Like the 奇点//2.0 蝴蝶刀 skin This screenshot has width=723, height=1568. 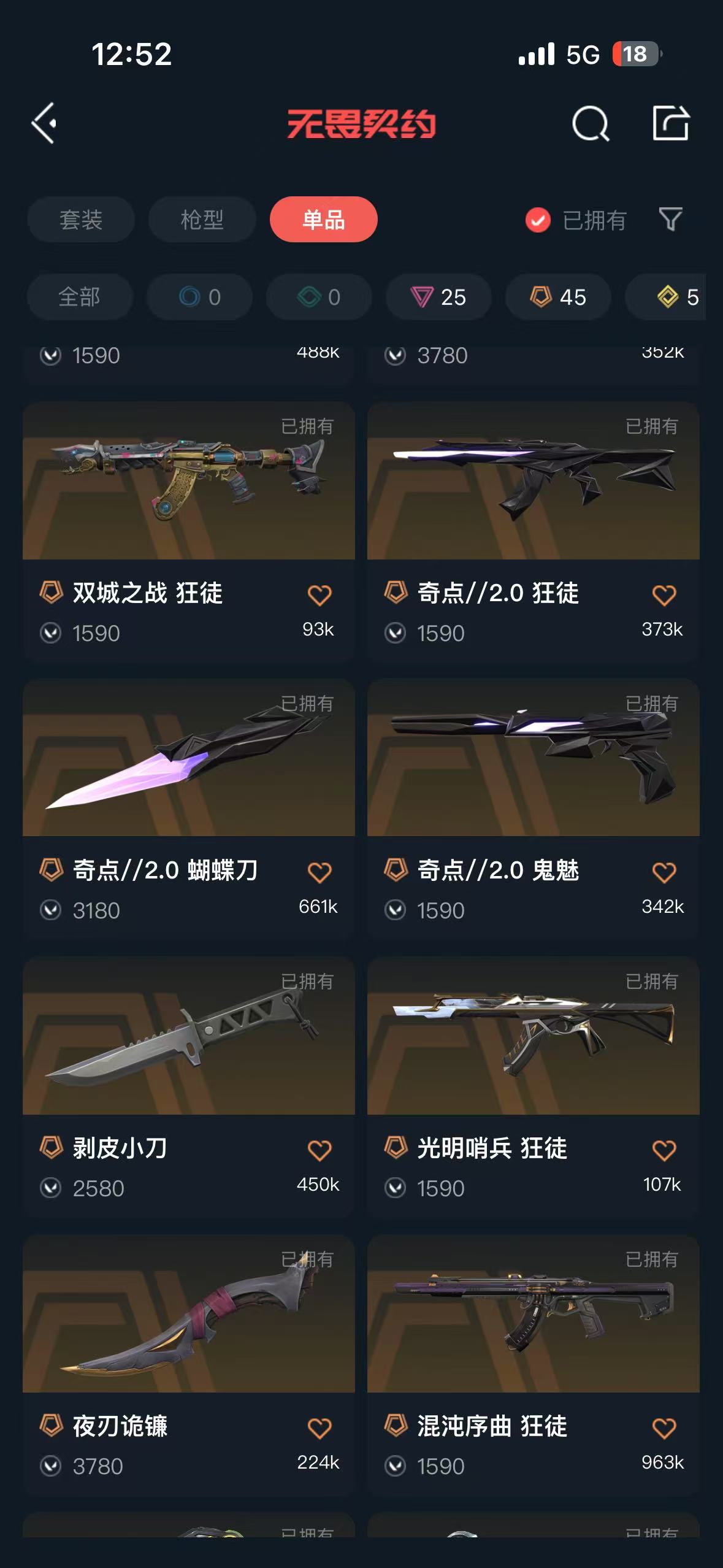319,872
